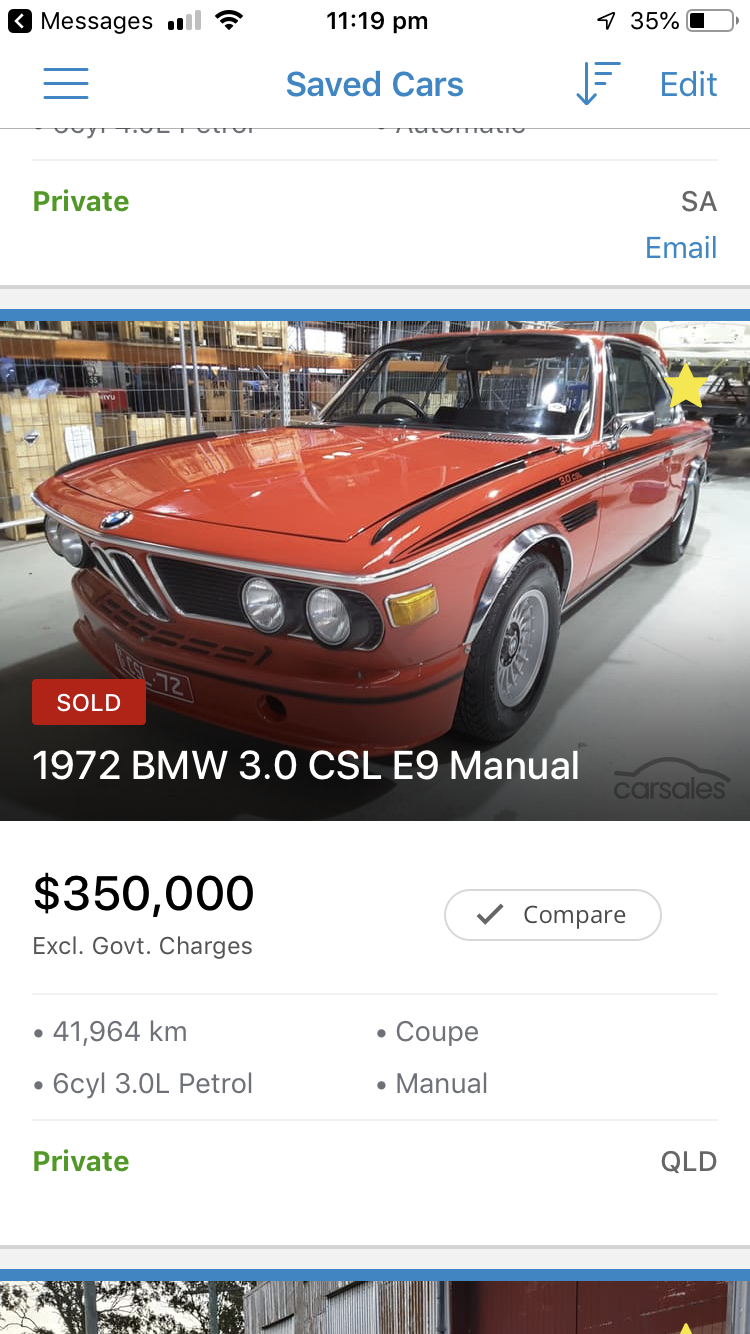
Task: Return to Messages app
Action: coord(80,21)
